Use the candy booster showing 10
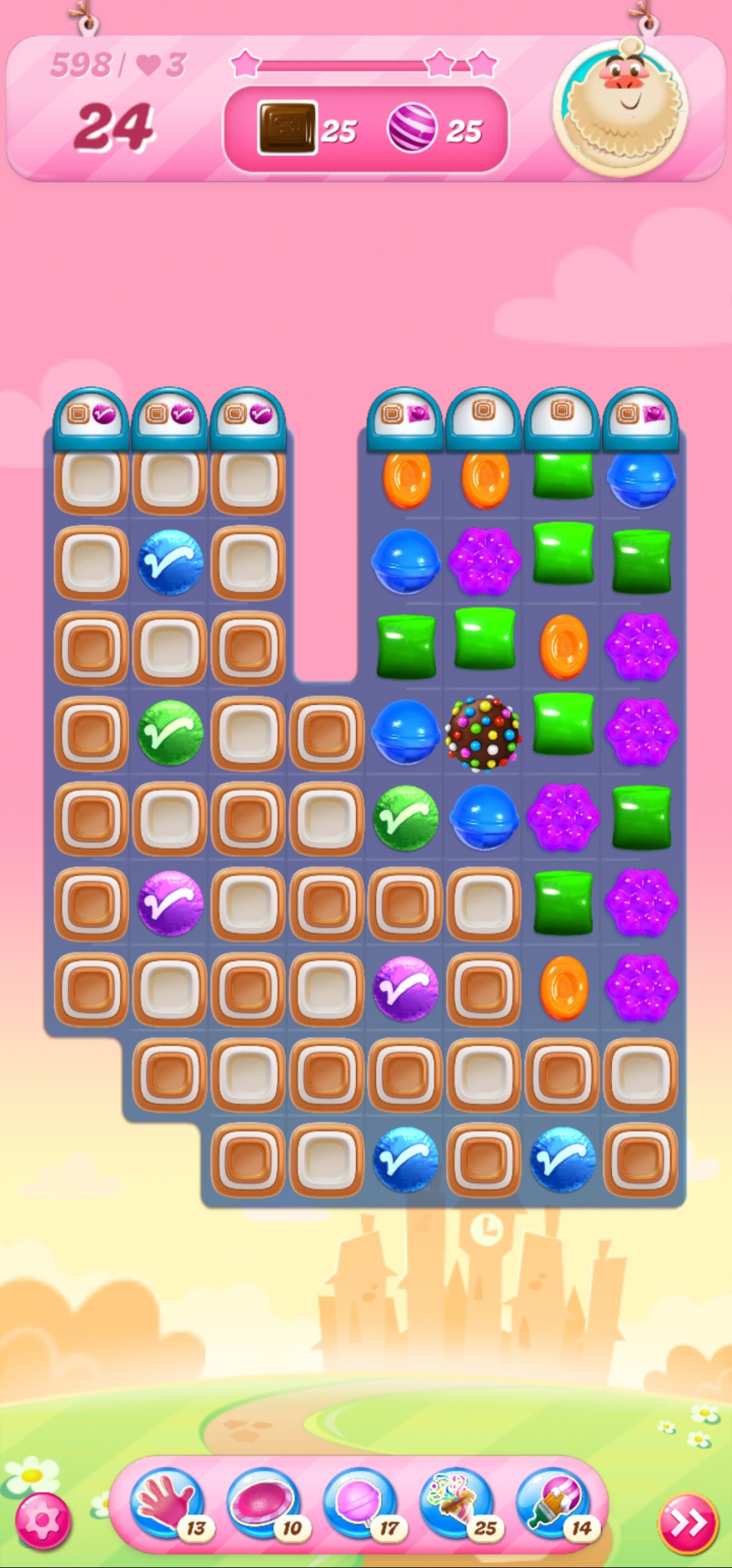This screenshot has width=732, height=1568. 263,1504
